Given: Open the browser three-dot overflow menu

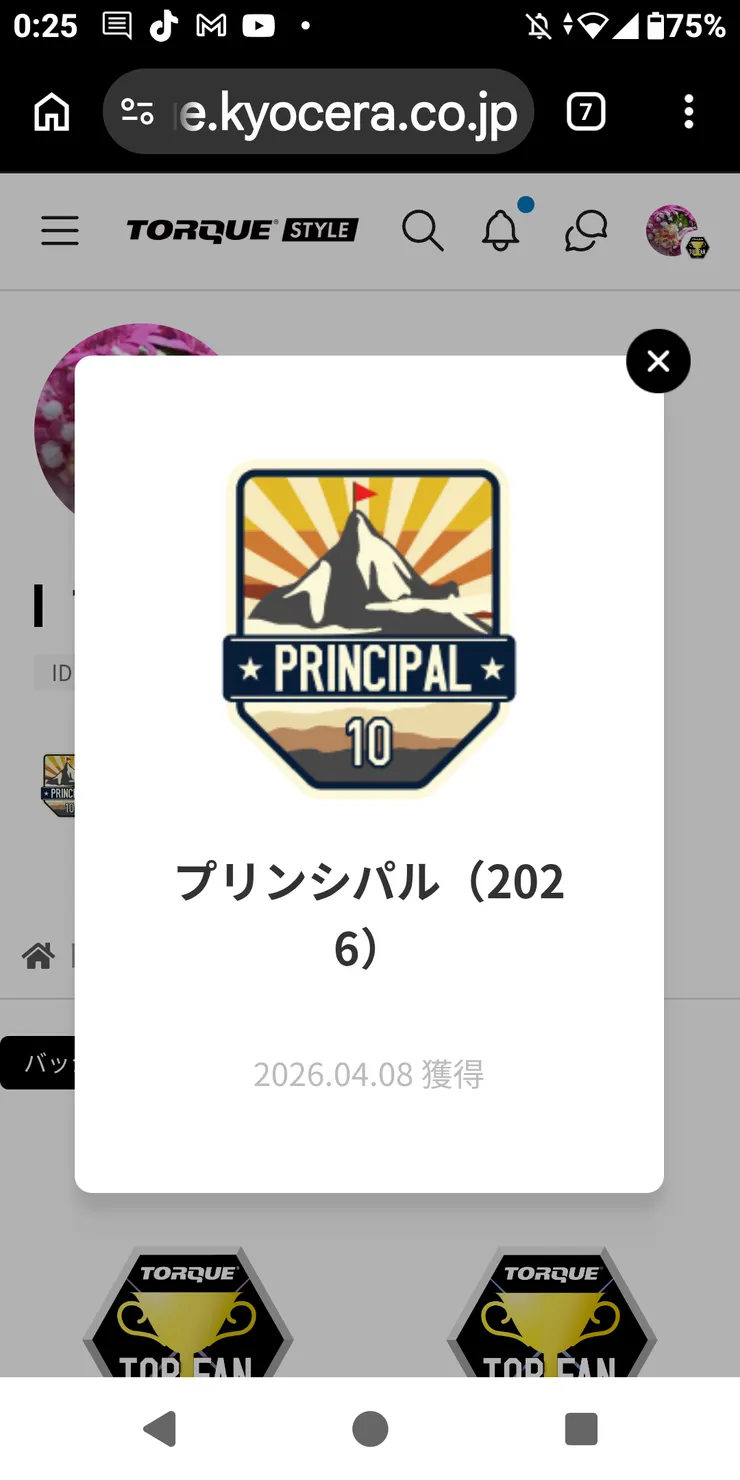Looking at the screenshot, I should pyautogui.click(x=689, y=111).
